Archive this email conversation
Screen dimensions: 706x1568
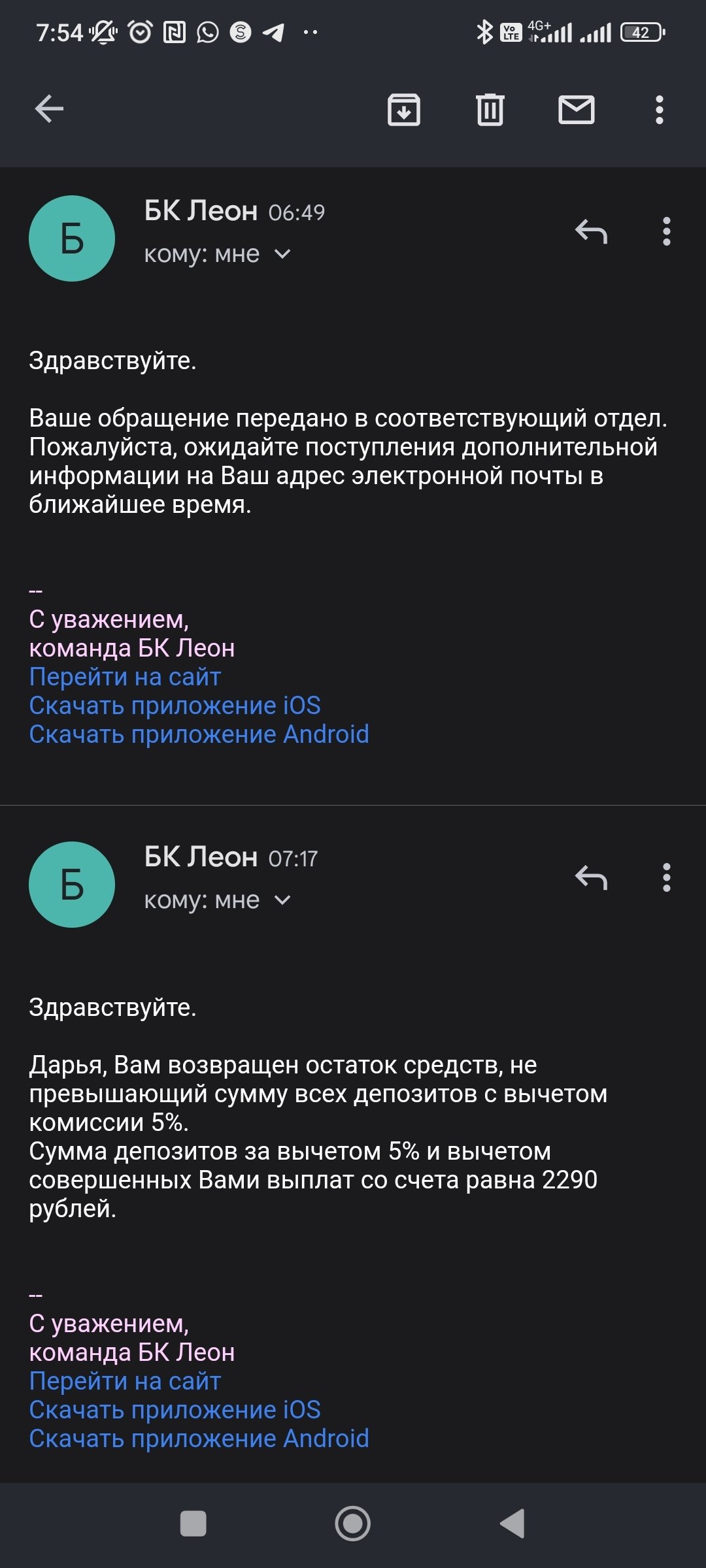pyautogui.click(x=404, y=109)
